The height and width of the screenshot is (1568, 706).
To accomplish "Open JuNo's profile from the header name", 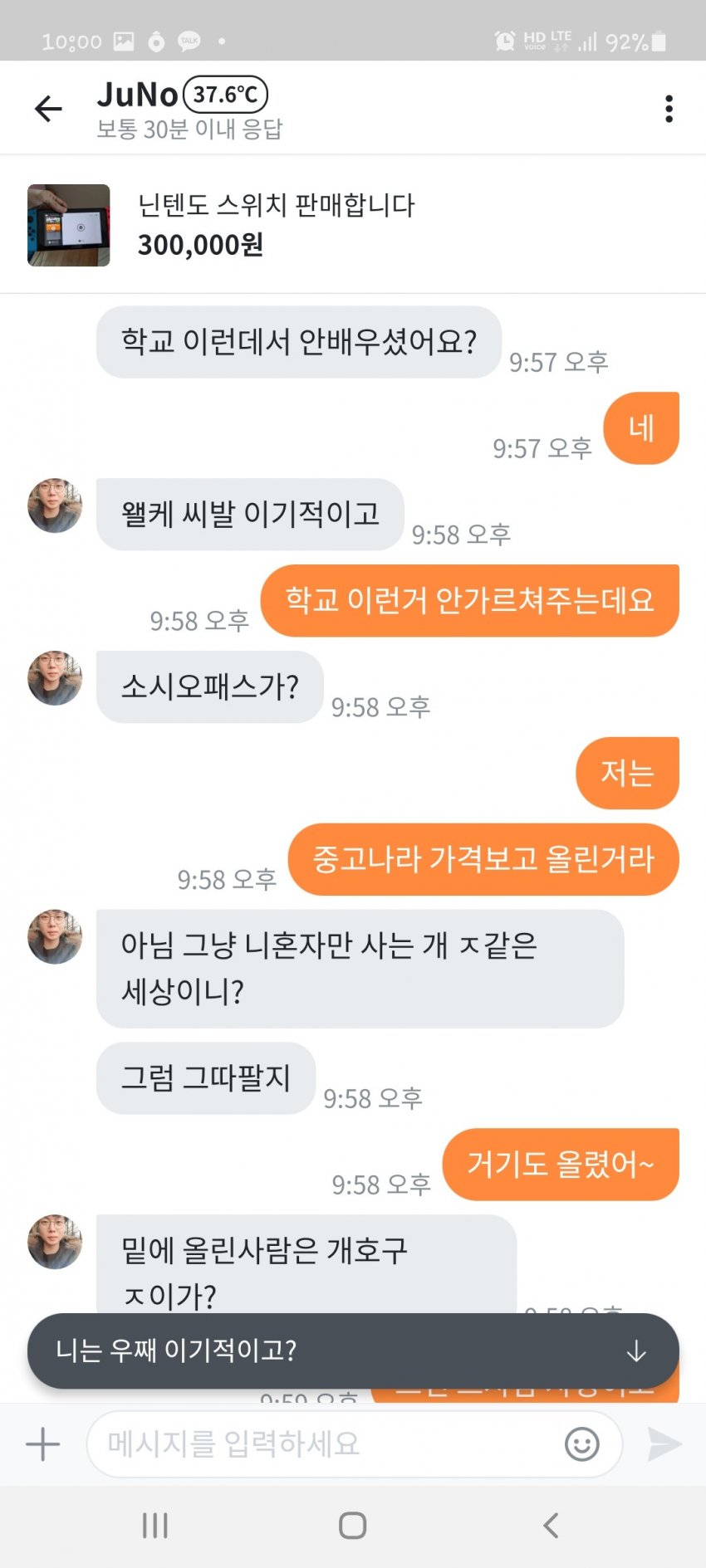I will (138, 95).
